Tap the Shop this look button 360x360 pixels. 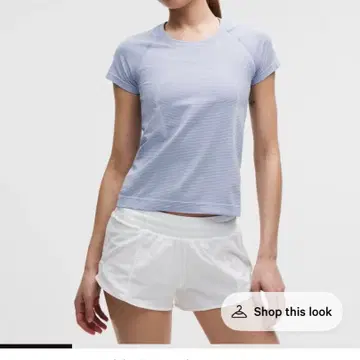point(282,312)
